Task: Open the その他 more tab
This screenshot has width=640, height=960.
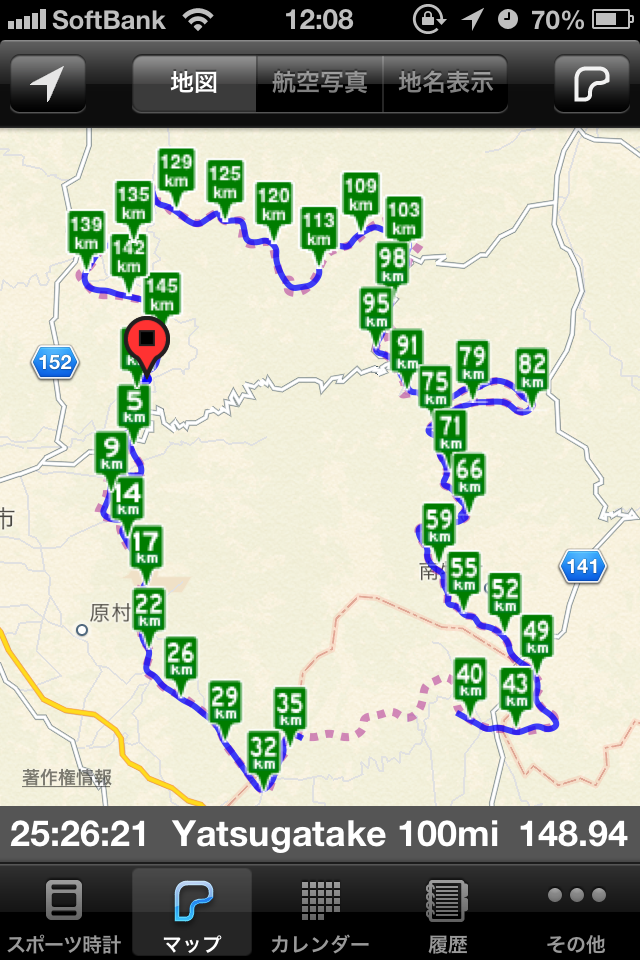Action: tap(576, 912)
